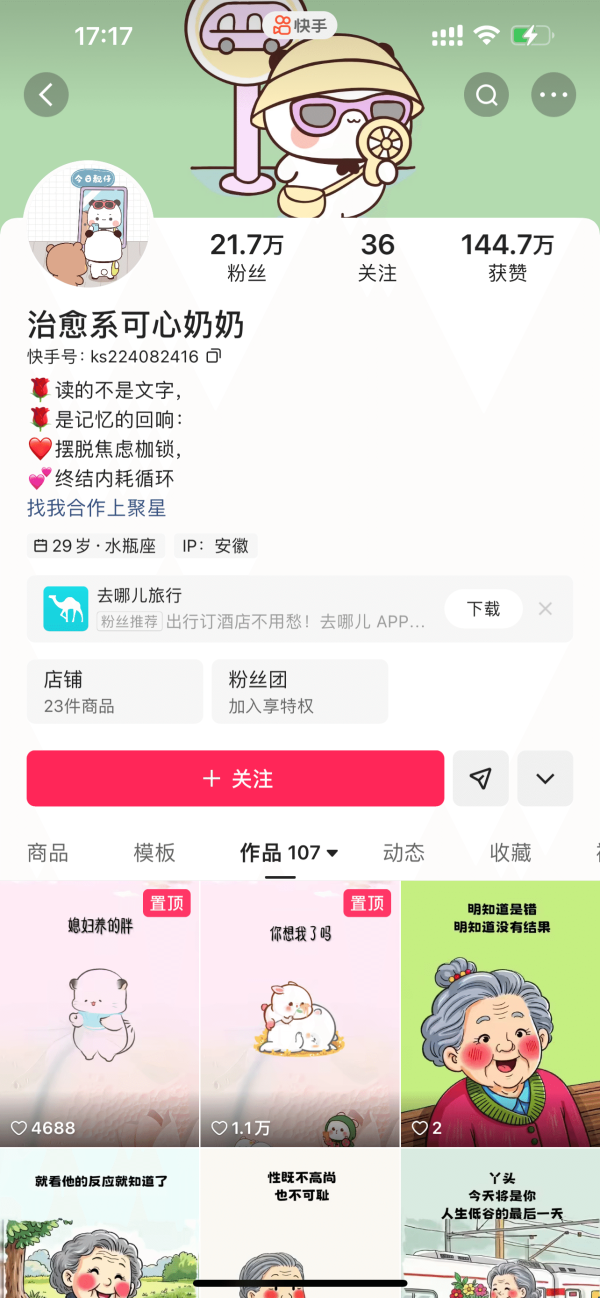
Task: Open the 21.7万 粉丝 followers list
Action: click(x=246, y=257)
